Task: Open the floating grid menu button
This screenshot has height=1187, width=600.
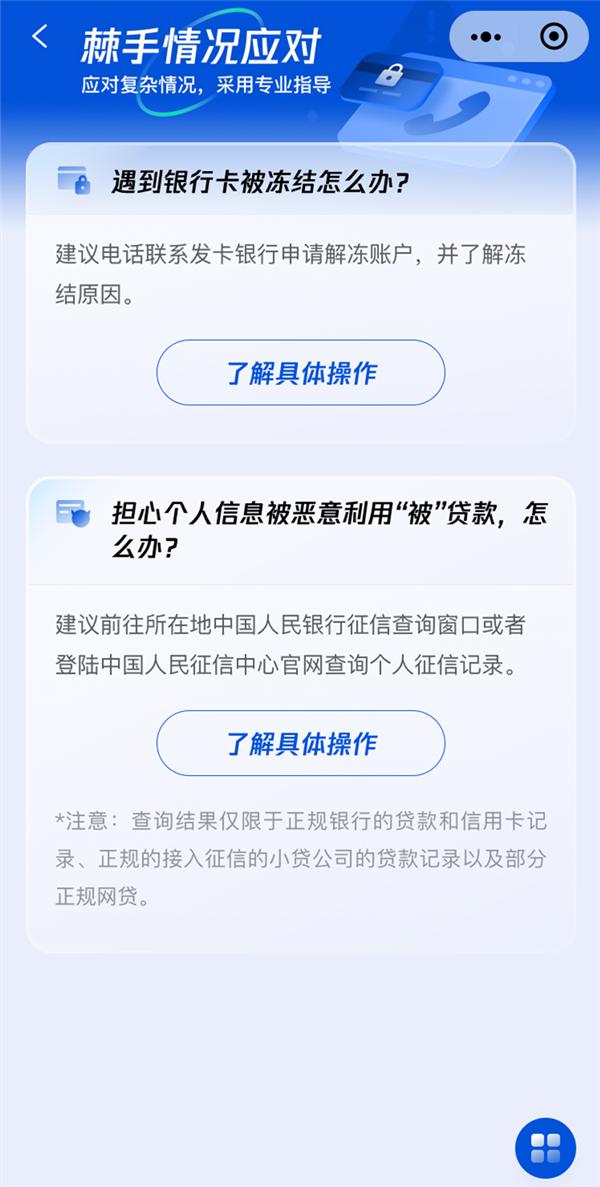Action: coord(545,1147)
